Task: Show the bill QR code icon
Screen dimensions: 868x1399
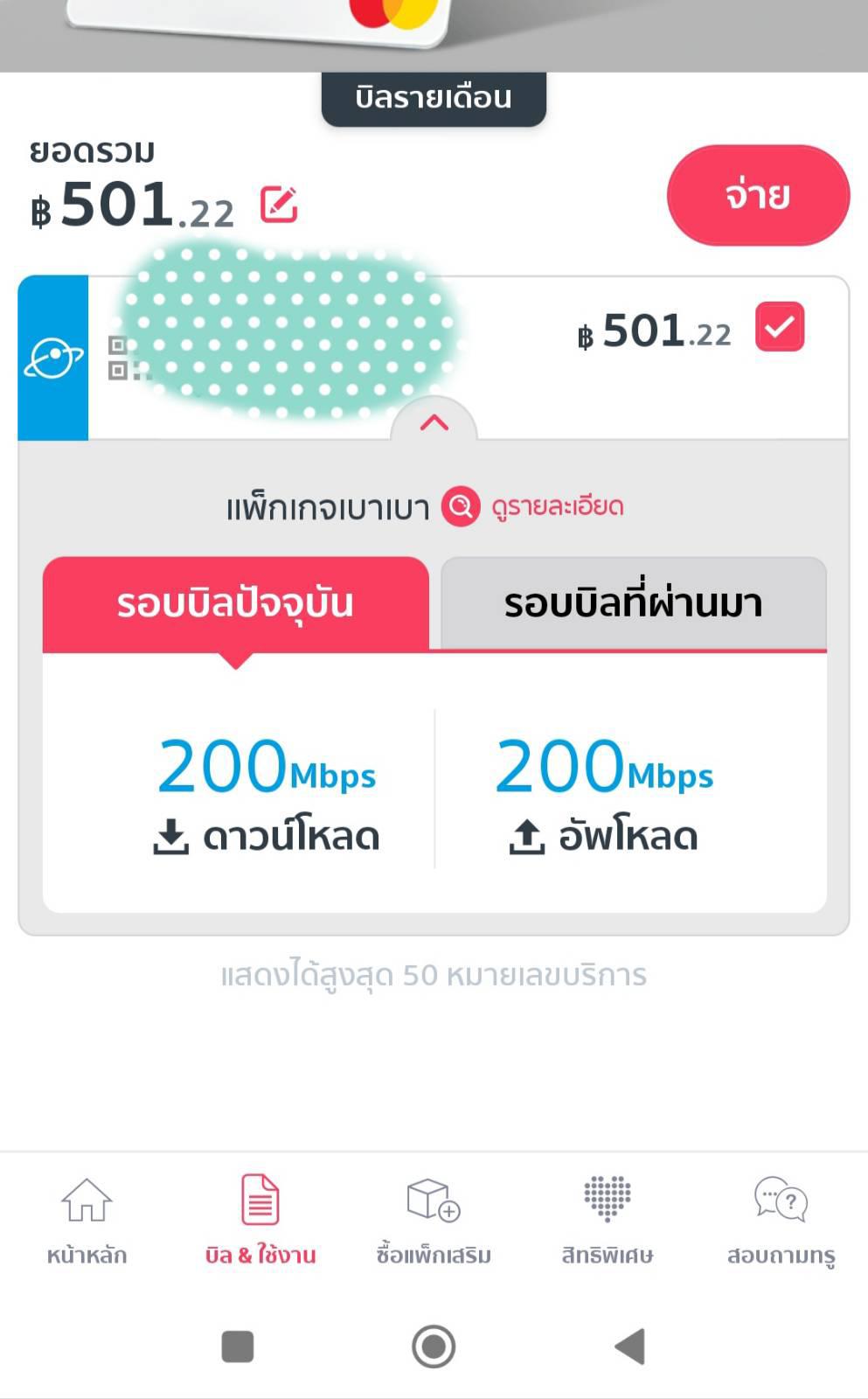Action: pyautogui.click(x=120, y=358)
